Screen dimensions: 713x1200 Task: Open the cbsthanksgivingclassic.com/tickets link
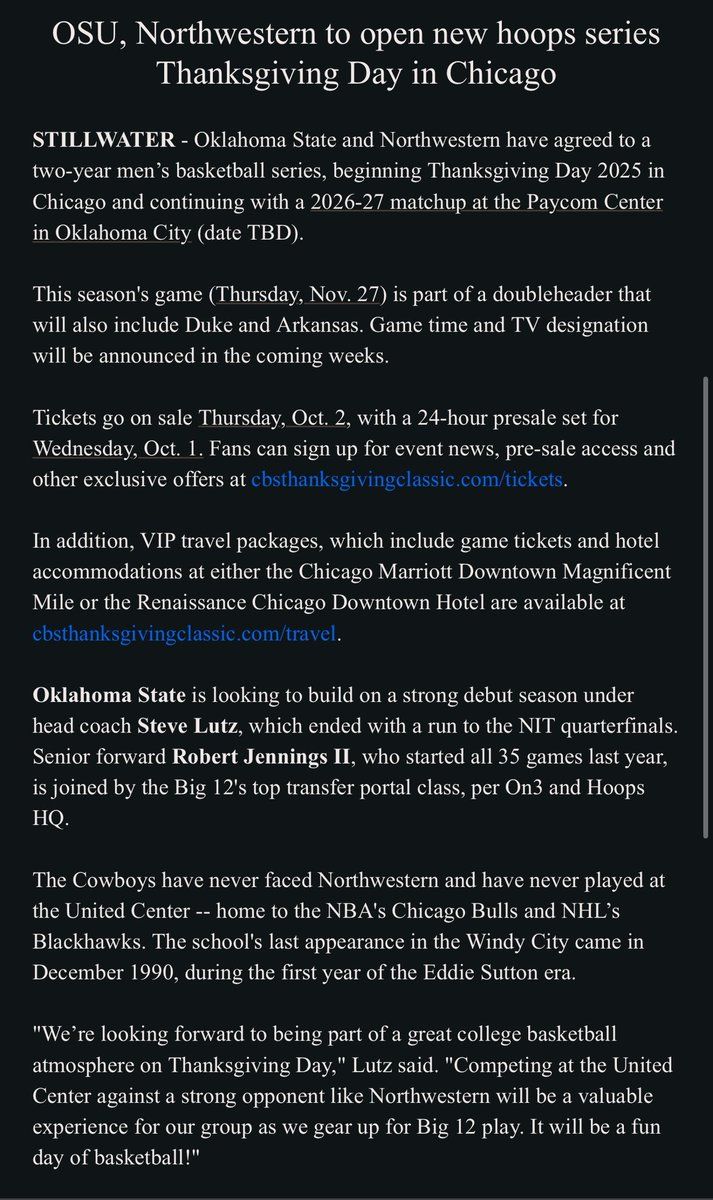[407, 479]
